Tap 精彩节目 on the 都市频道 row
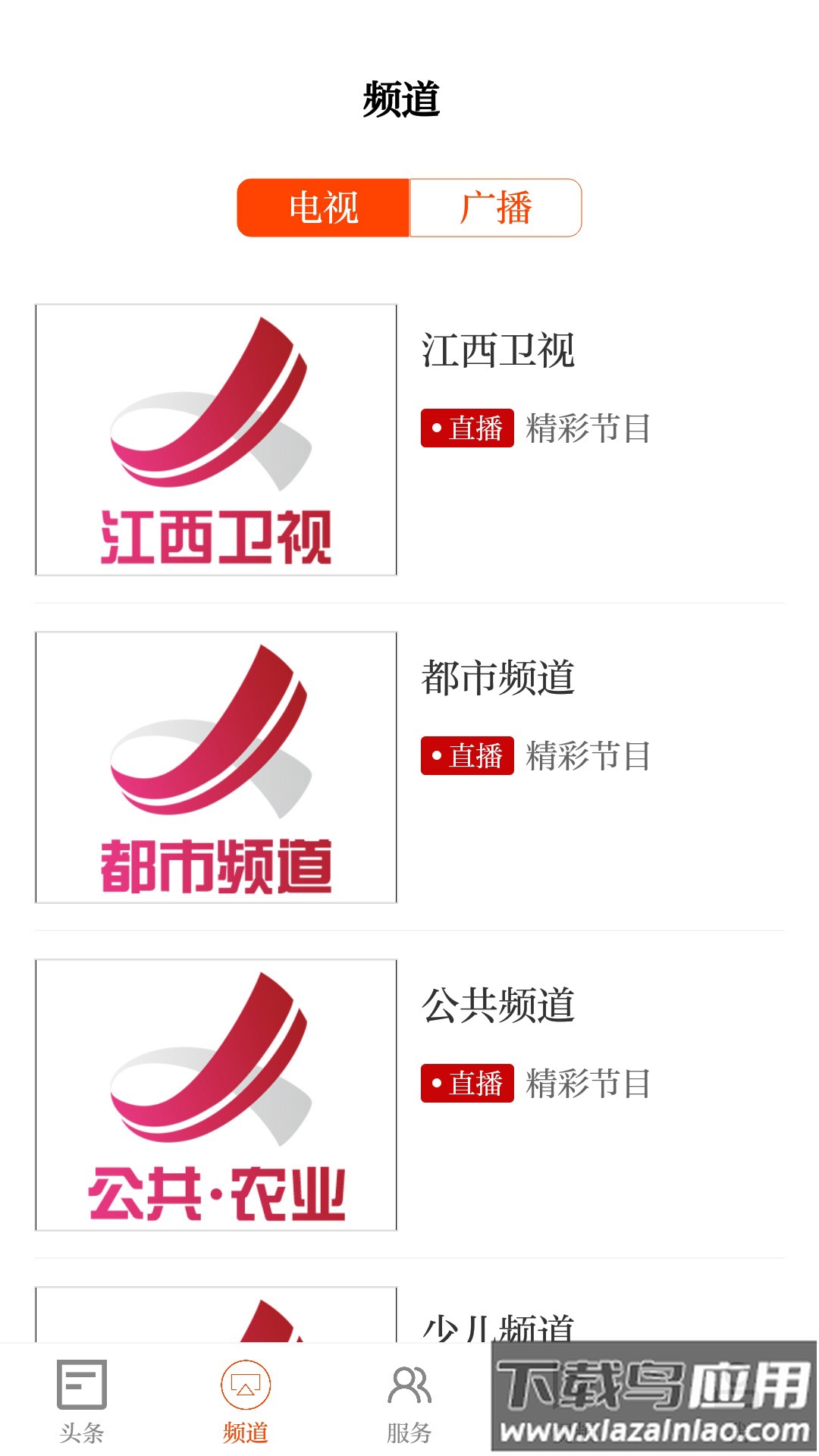The height and width of the screenshot is (1456, 819). [x=590, y=756]
